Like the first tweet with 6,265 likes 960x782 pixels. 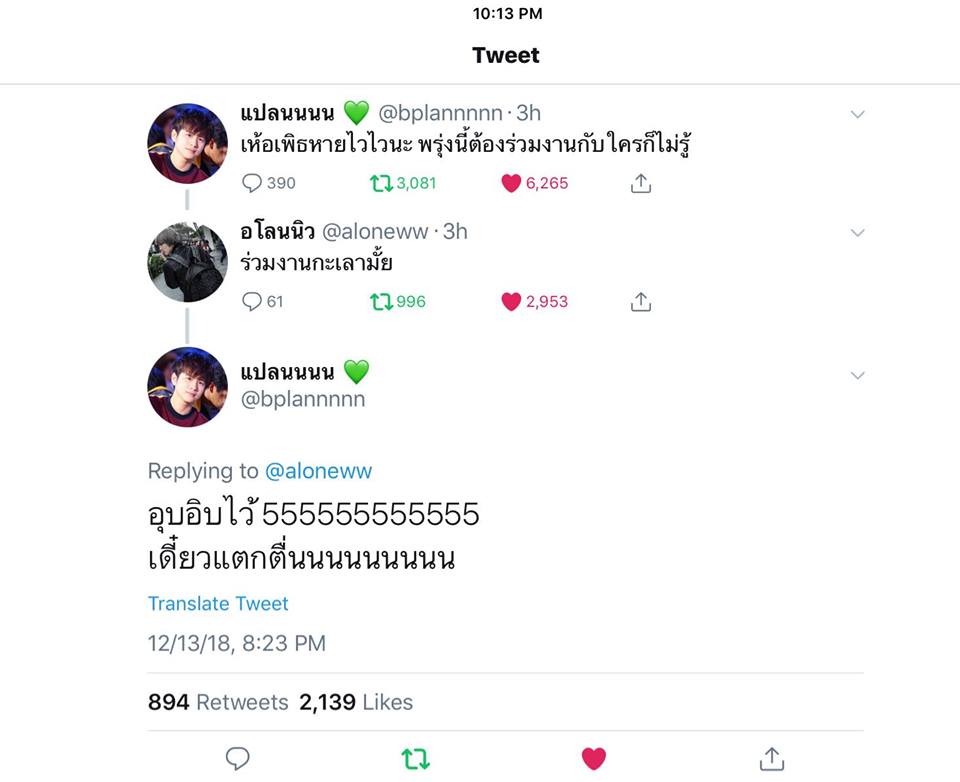[x=511, y=183]
